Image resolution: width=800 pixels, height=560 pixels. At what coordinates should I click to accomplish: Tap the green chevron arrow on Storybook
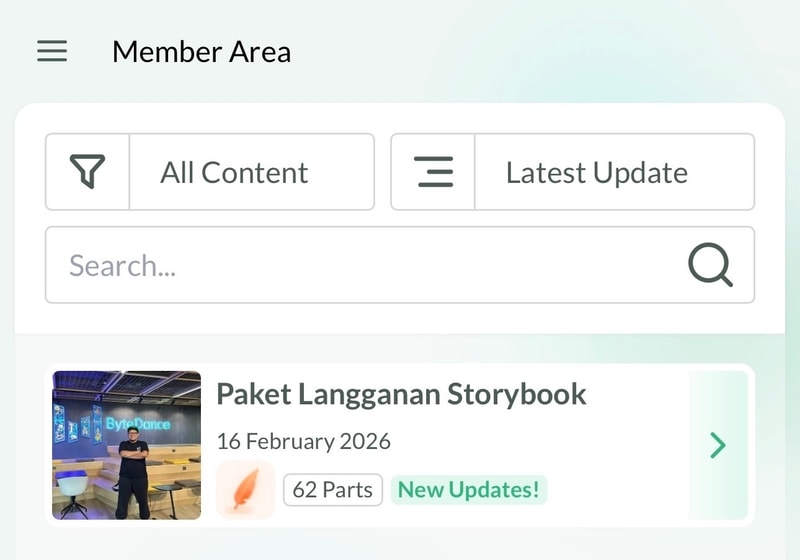(717, 445)
